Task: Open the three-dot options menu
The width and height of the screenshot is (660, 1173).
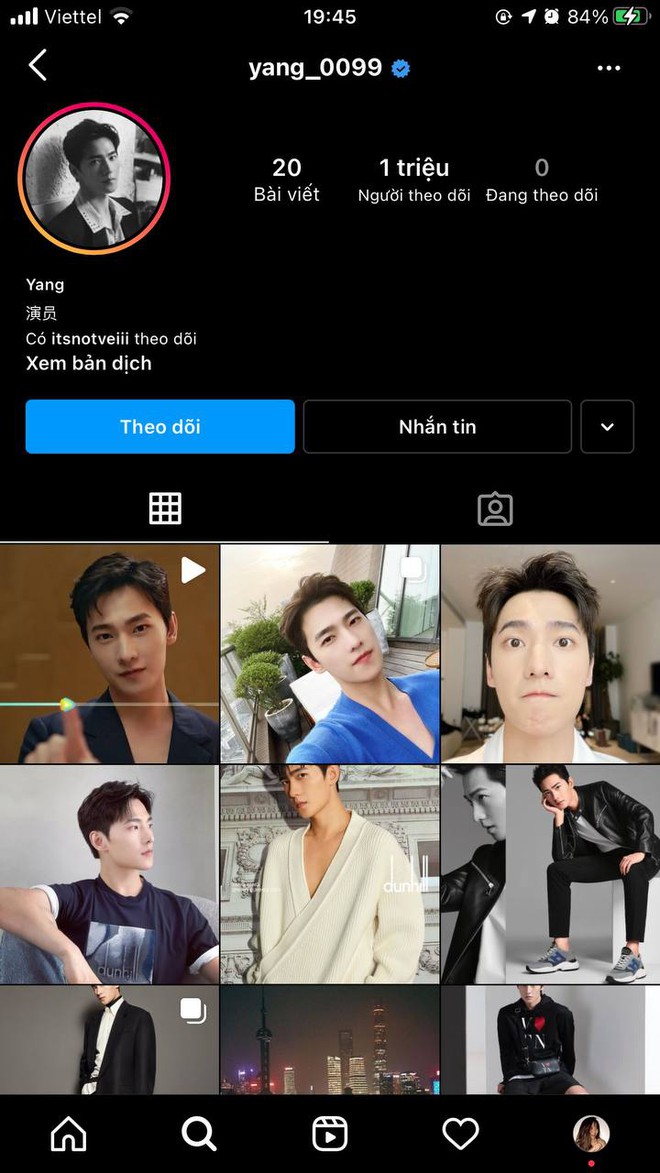Action: [x=609, y=68]
